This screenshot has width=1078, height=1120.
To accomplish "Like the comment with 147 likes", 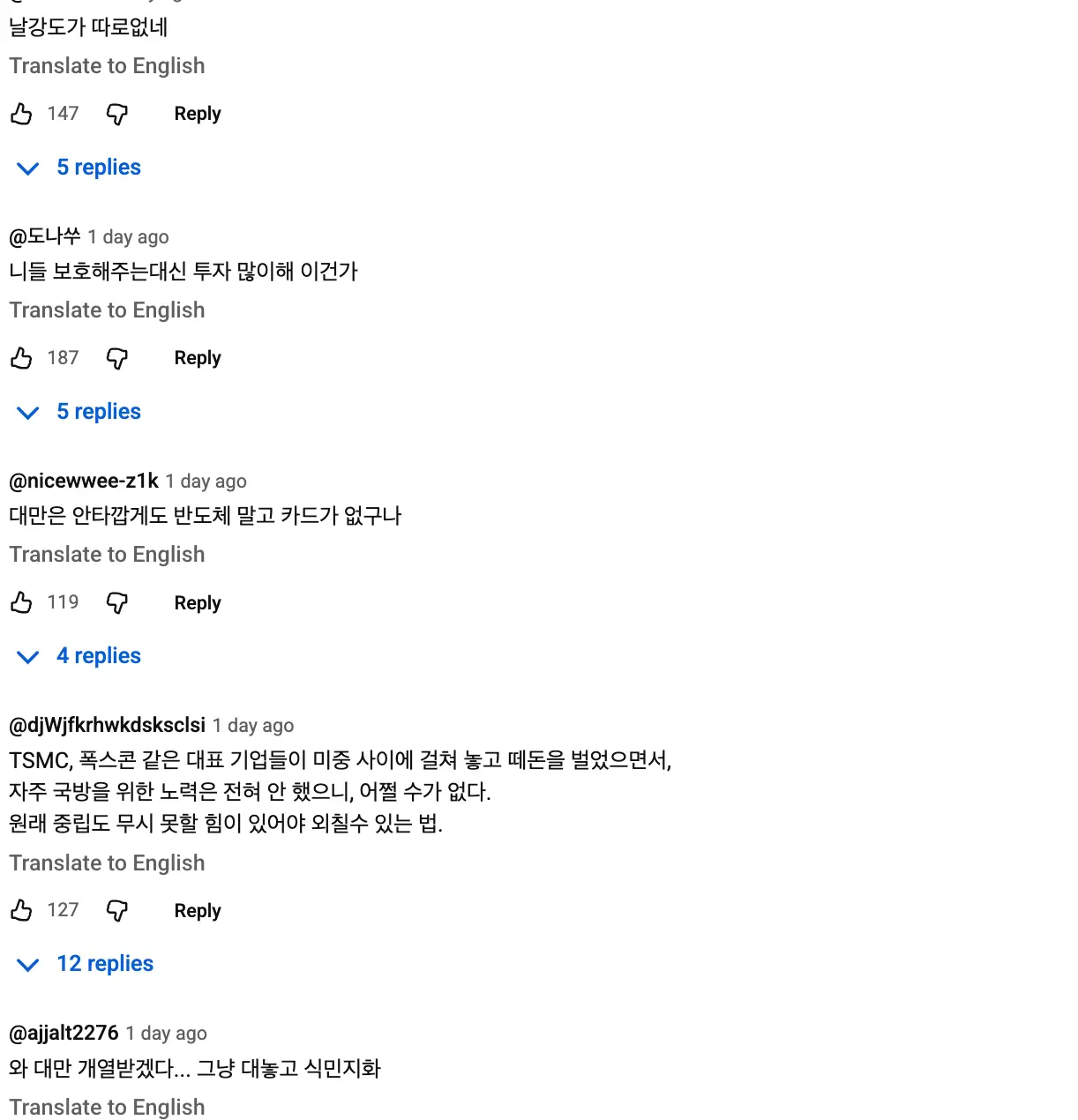I will coord(22,114).
